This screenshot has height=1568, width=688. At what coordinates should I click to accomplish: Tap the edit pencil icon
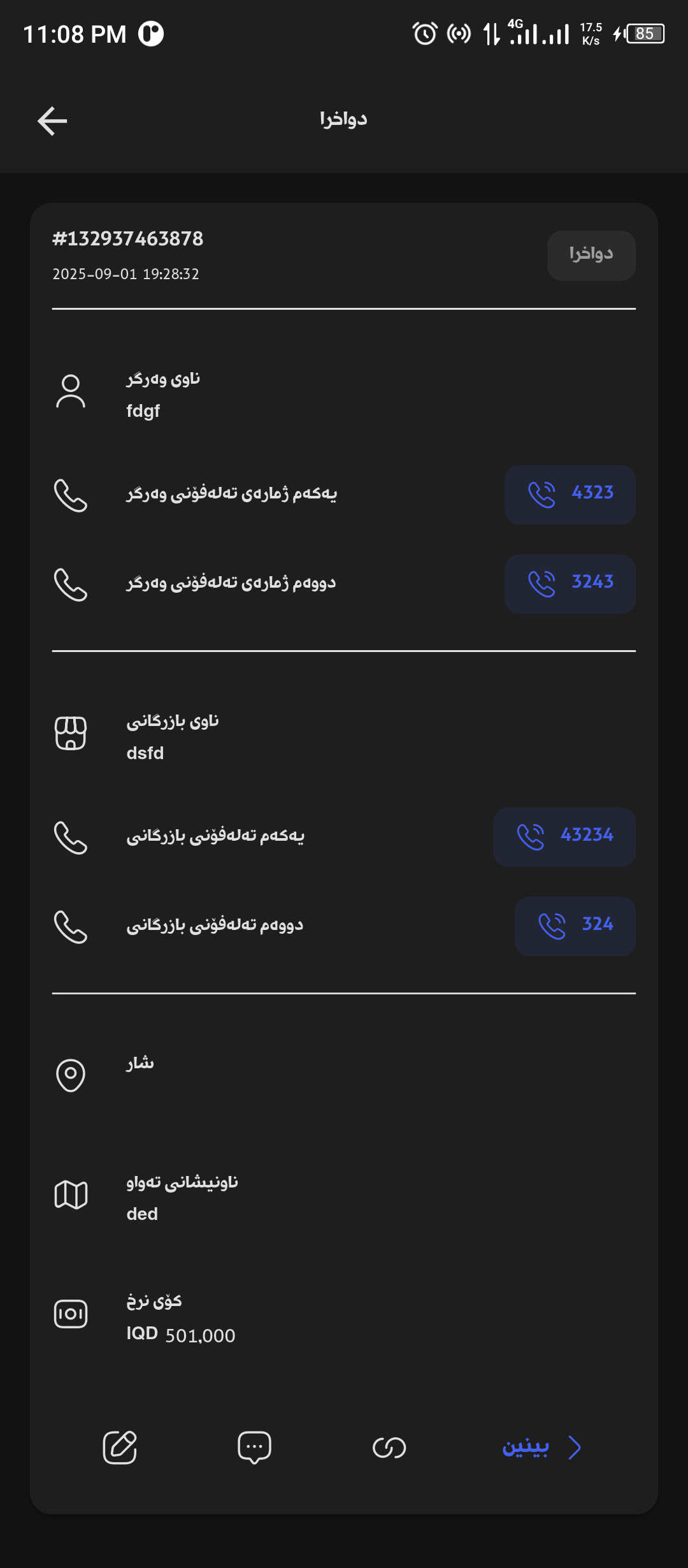tap(120, 1448)
